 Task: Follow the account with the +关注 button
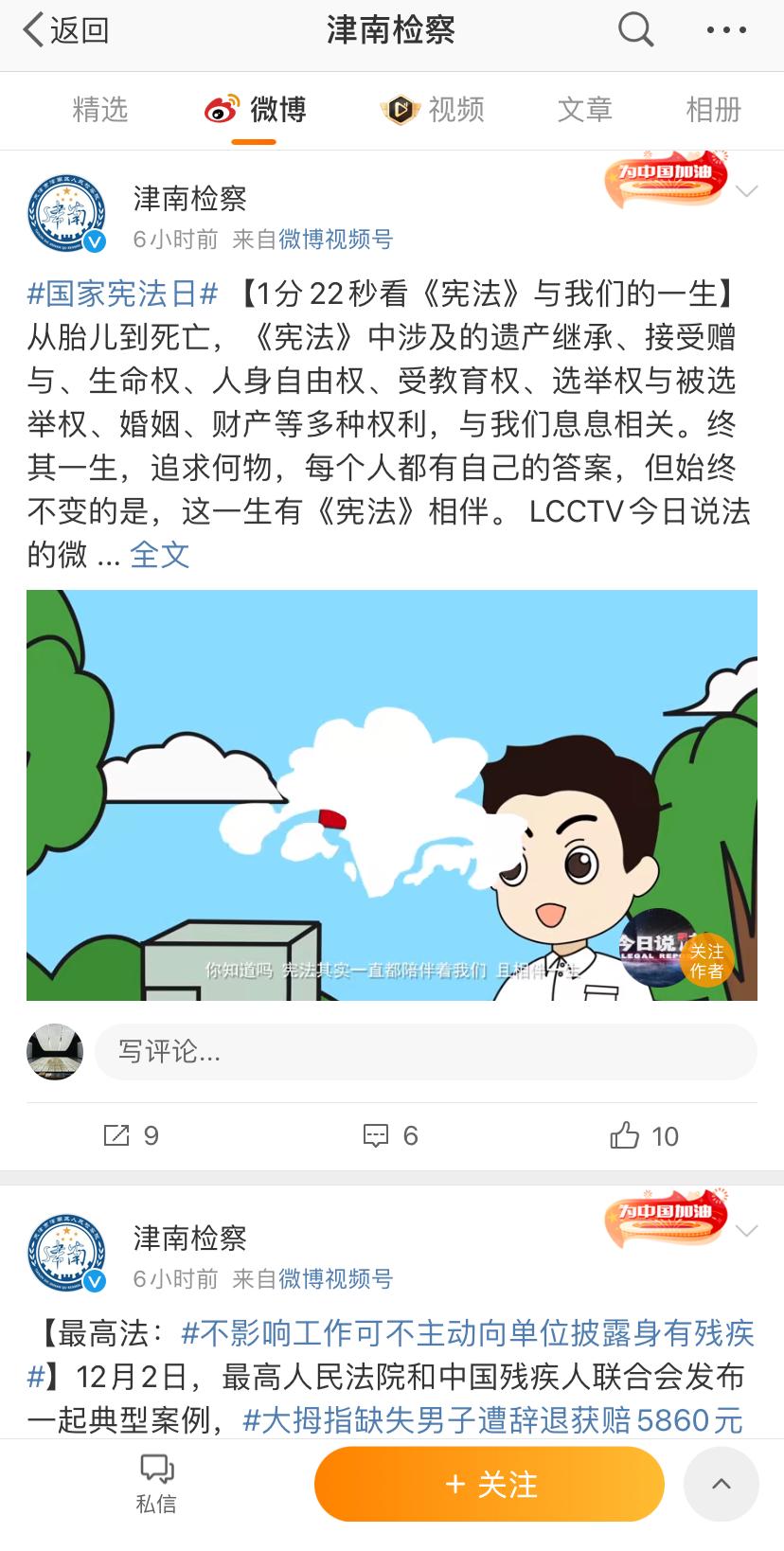(x=488, y=1484)
